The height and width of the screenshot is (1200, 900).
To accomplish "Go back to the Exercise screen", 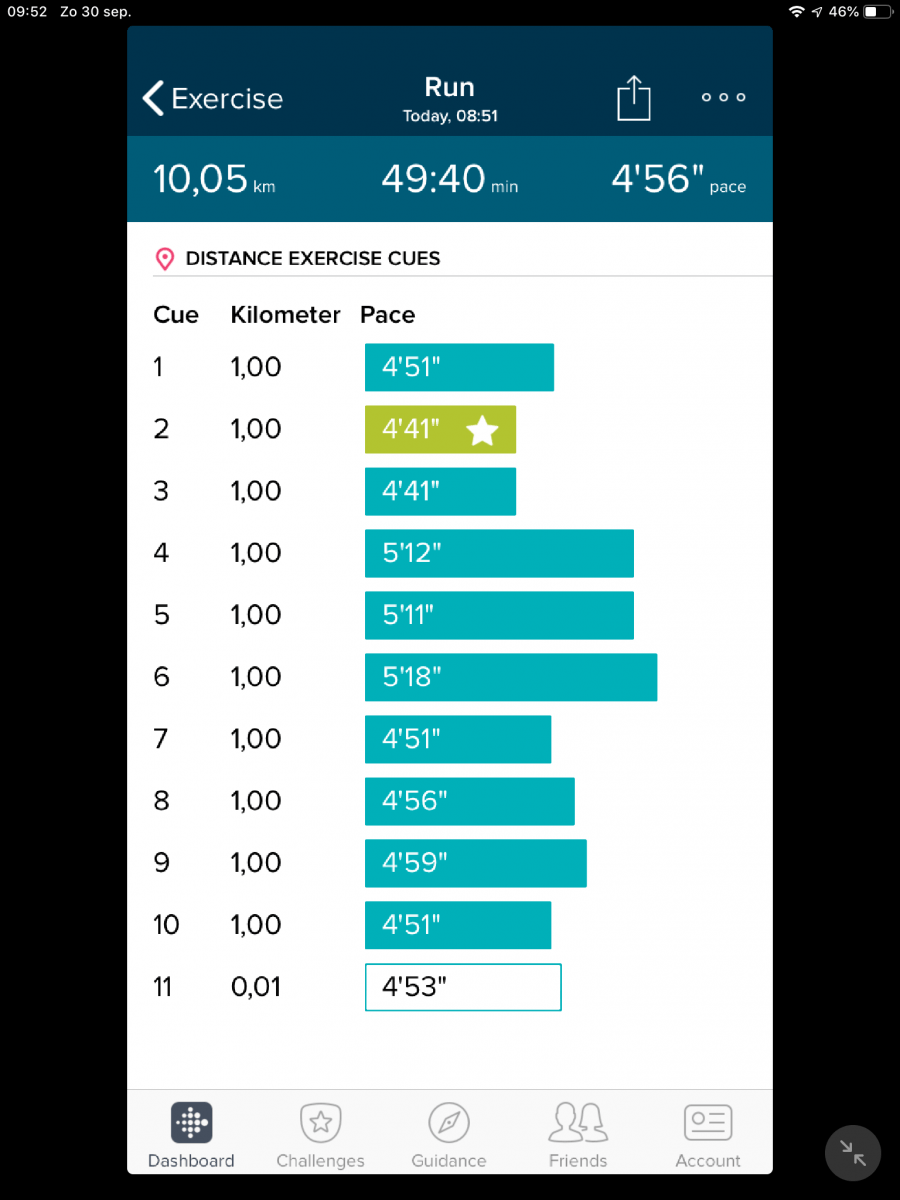I will (212, 99).
